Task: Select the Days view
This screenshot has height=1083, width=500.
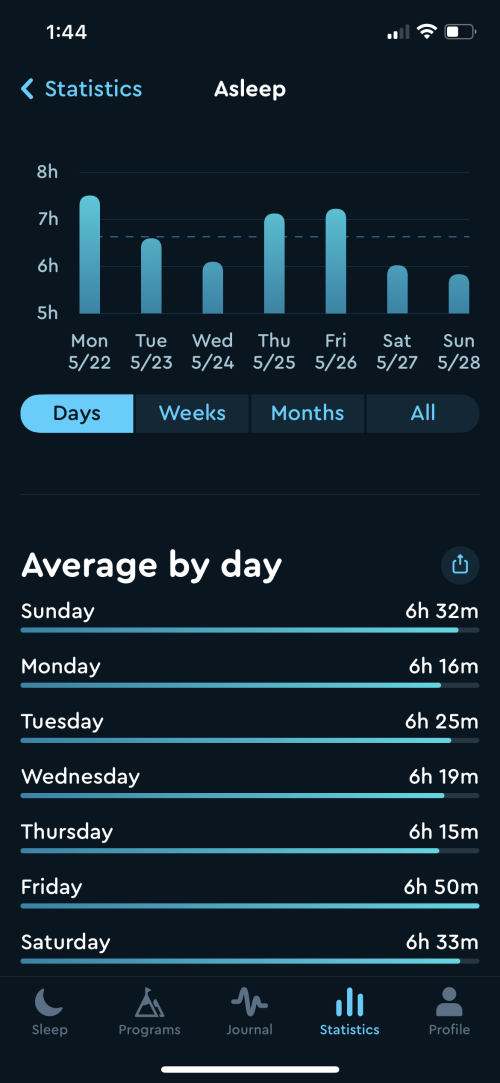Action: point(77,414)
